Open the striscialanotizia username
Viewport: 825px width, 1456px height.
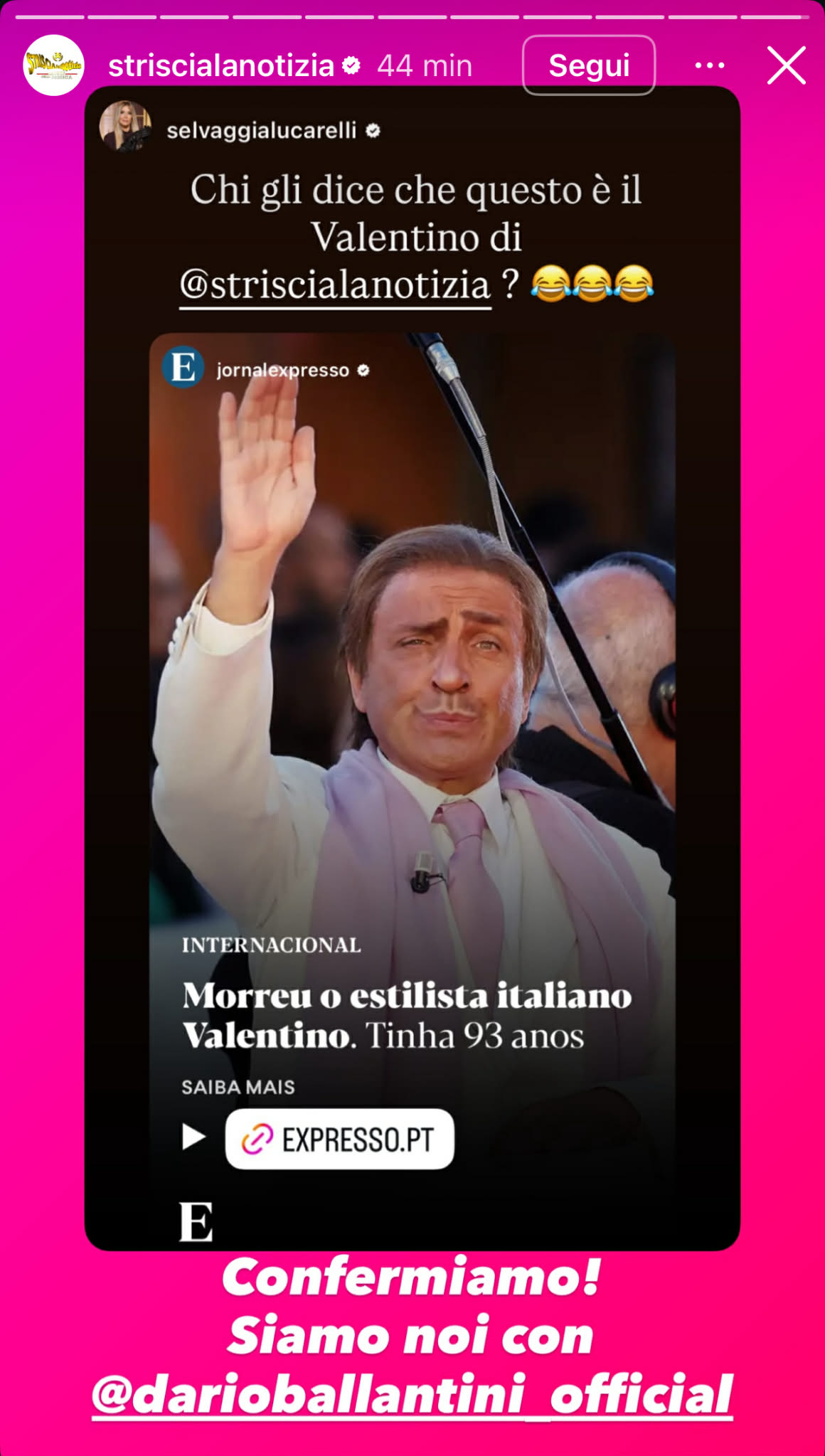[220, 66]
